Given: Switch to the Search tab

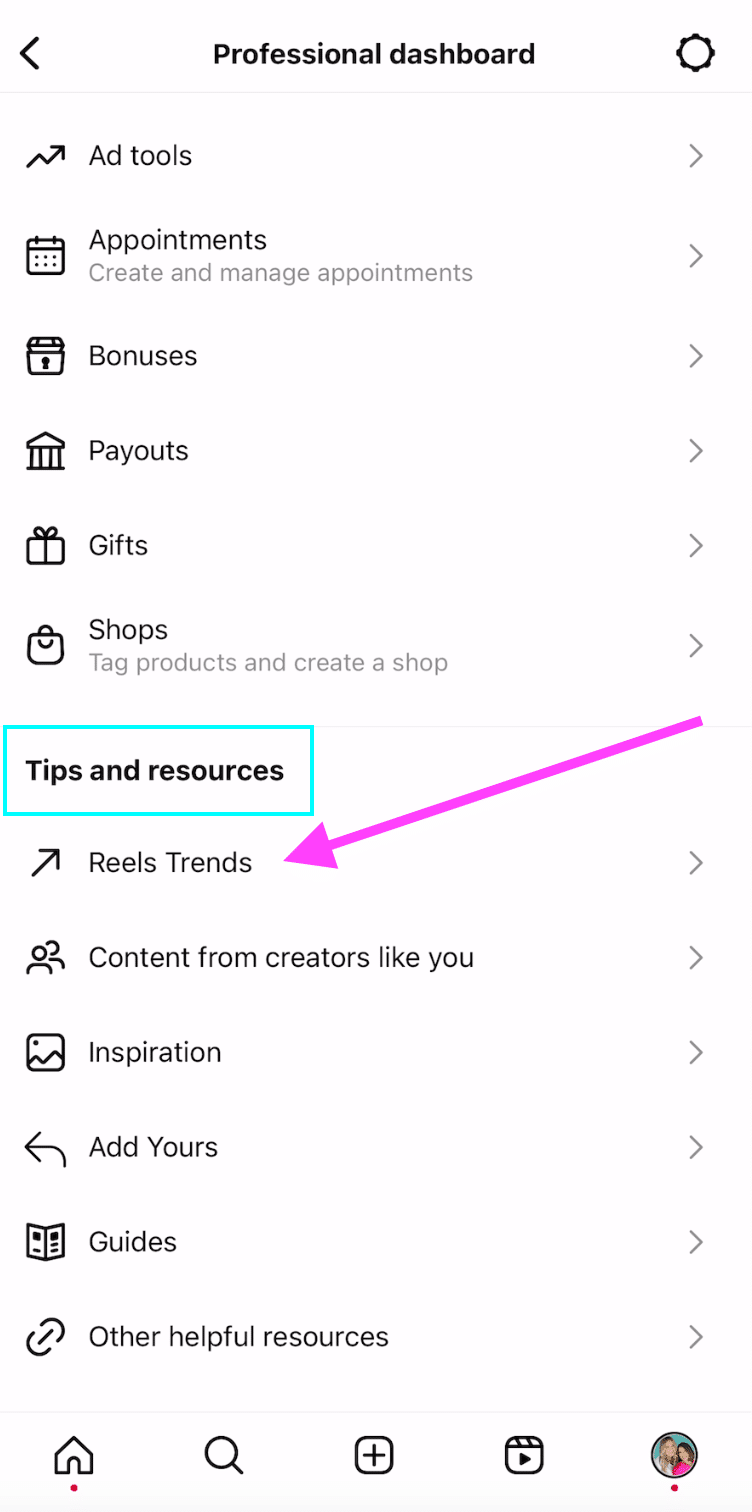Looking at the screenshot, I should [224, 1455].
